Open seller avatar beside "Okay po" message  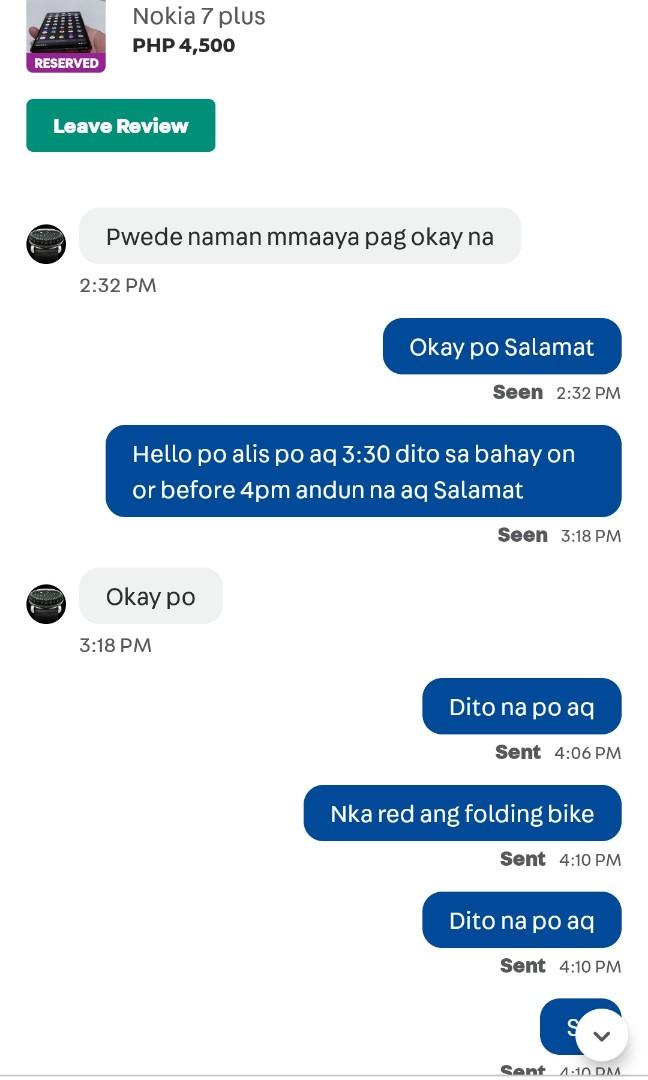point(46,604)
